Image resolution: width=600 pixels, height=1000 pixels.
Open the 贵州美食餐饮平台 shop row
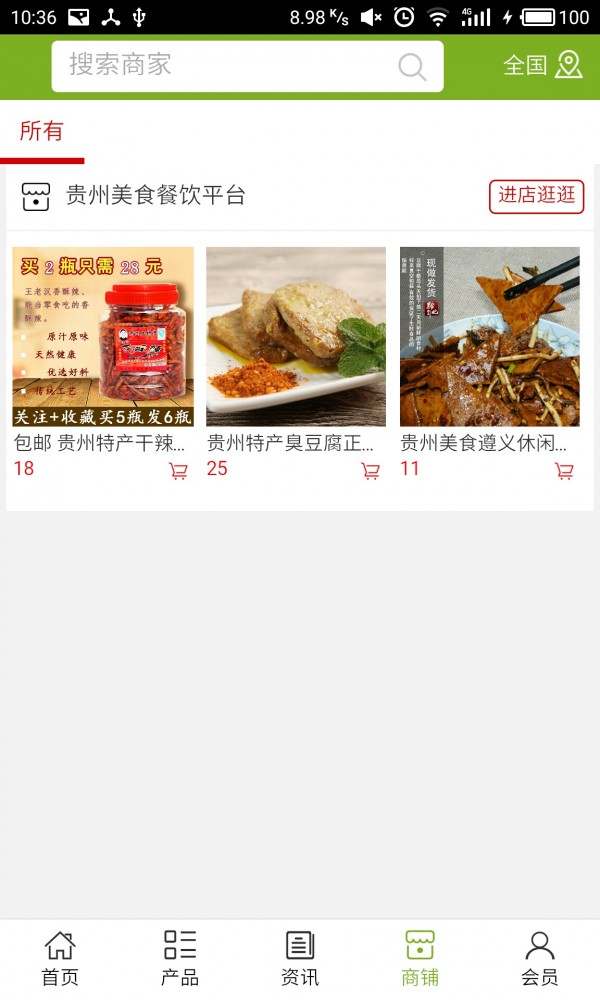click(x=155, y=196)
